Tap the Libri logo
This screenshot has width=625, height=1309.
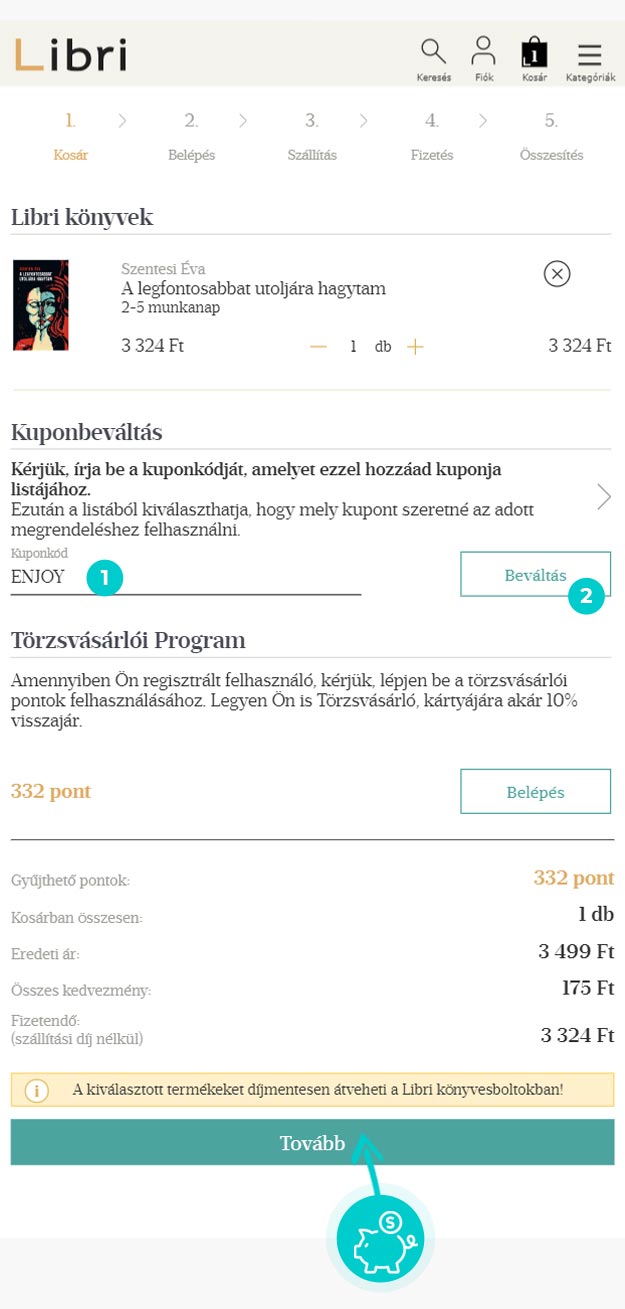(x=71, y=54)
